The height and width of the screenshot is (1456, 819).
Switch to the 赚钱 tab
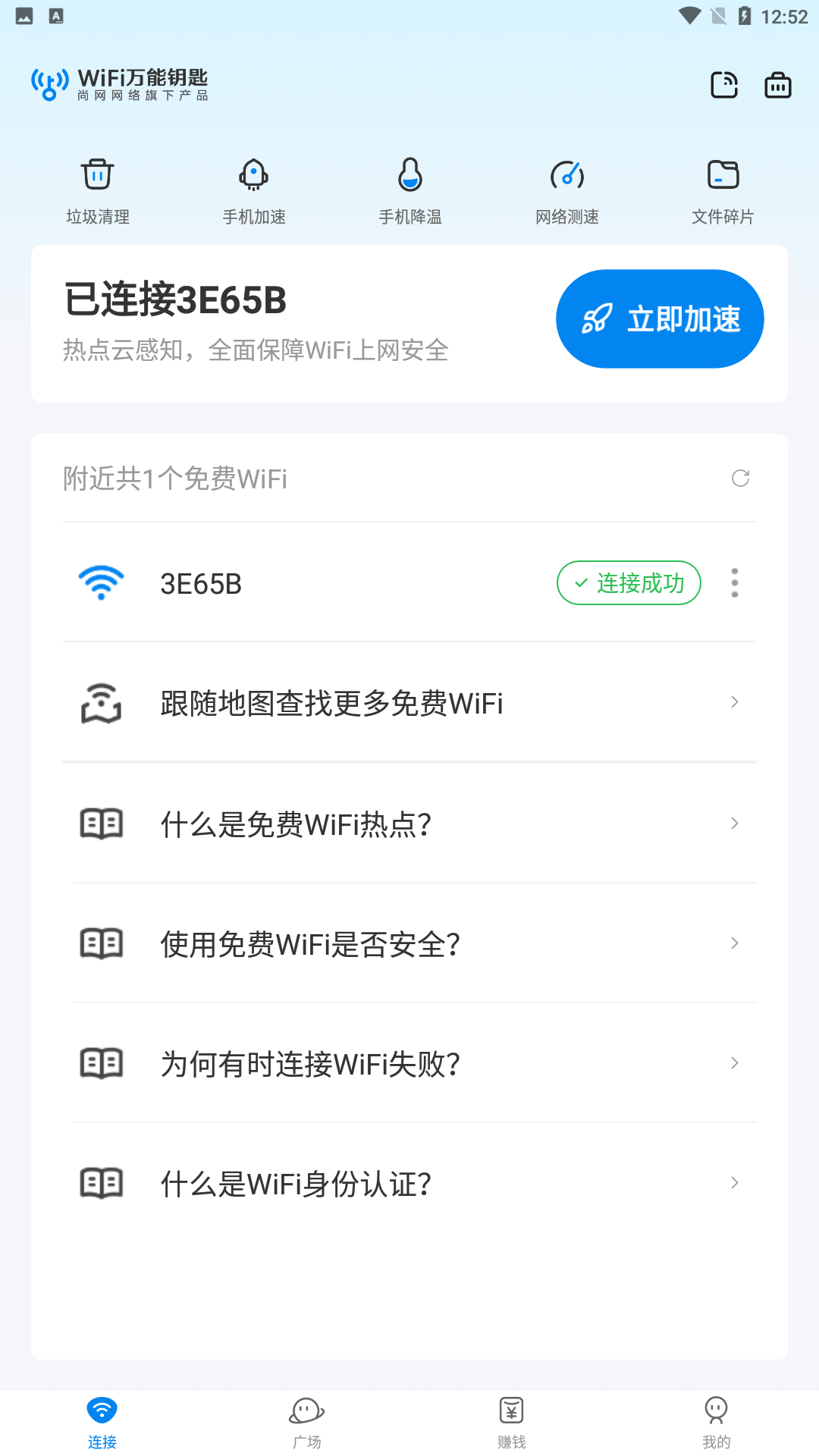(x=512, y=1422)
